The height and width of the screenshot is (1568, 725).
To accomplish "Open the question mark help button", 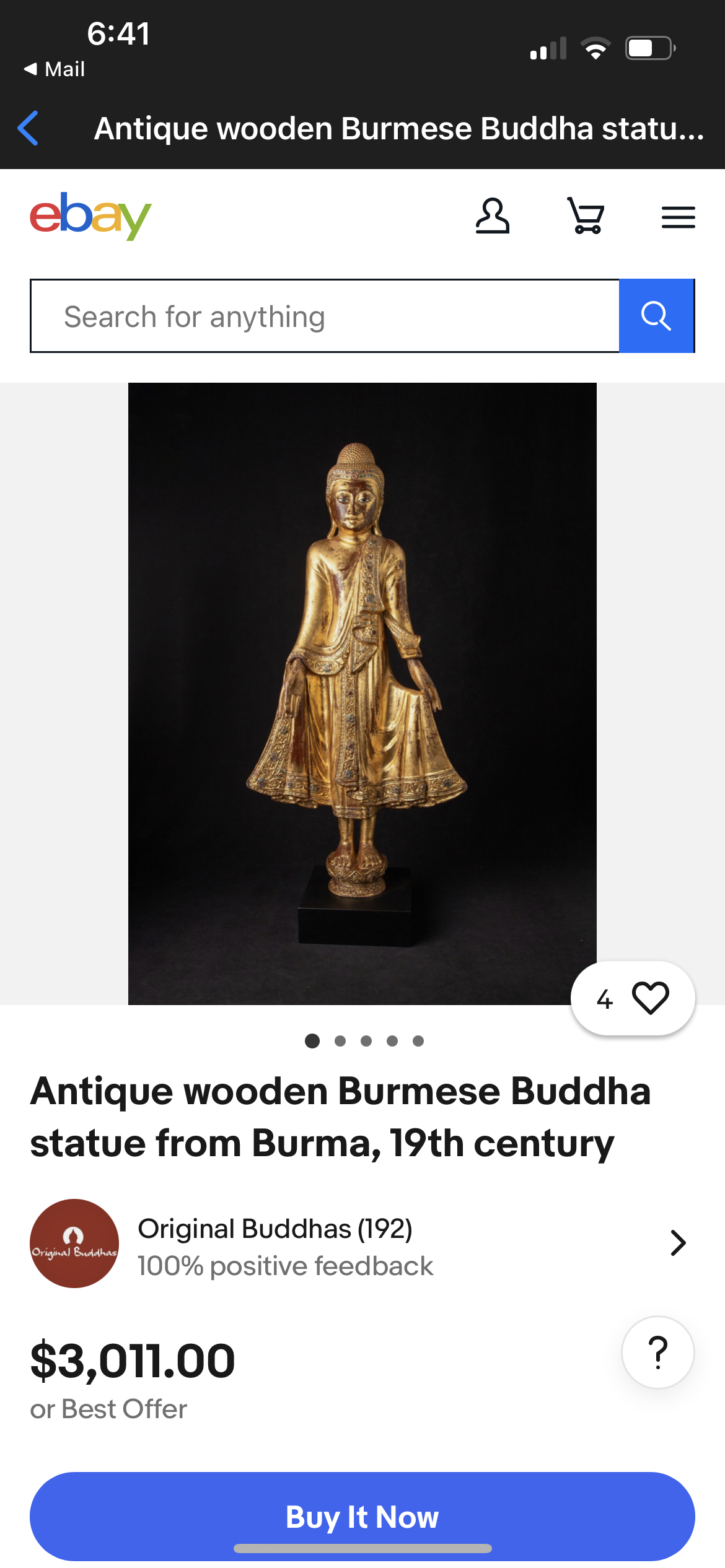I will [658, 1352].
